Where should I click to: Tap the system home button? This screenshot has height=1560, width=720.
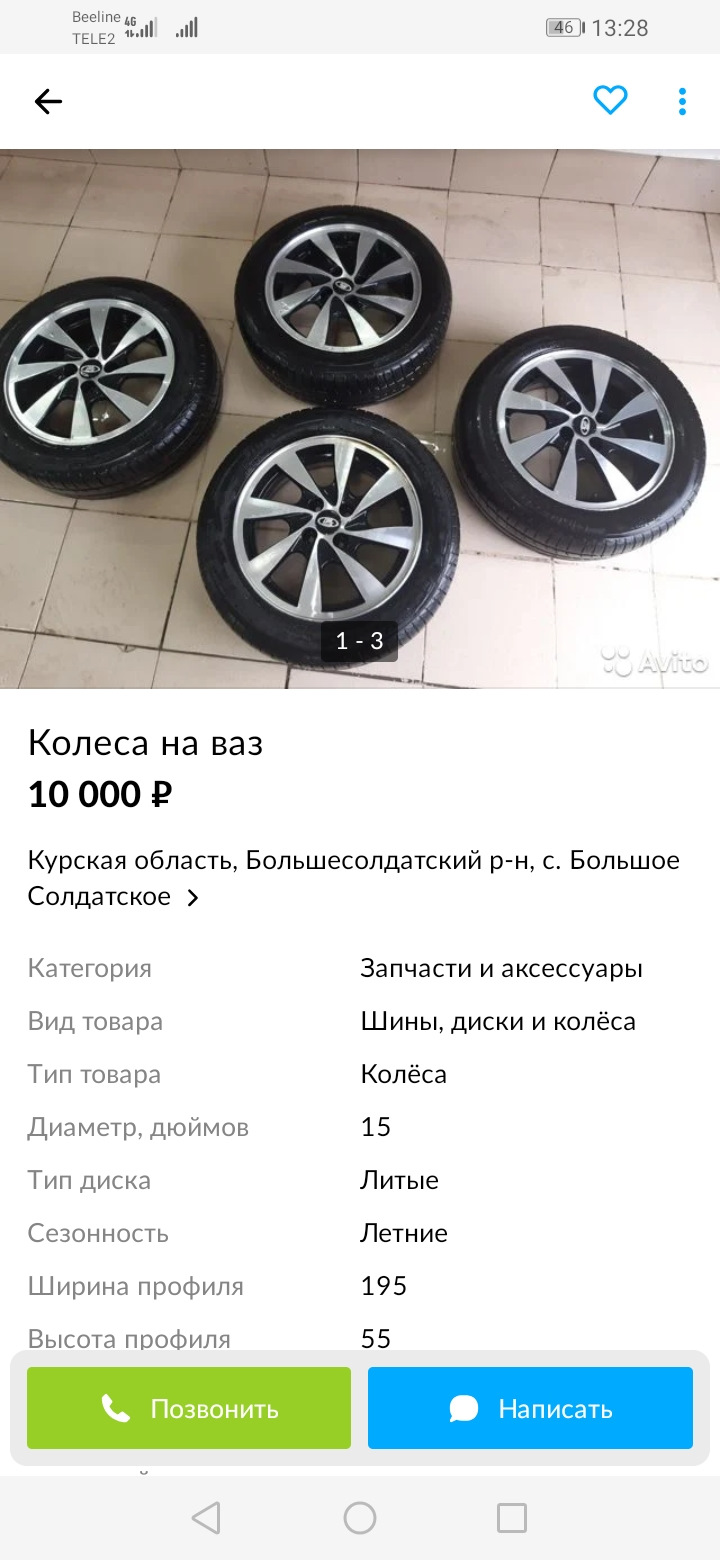click(360, 1518)
